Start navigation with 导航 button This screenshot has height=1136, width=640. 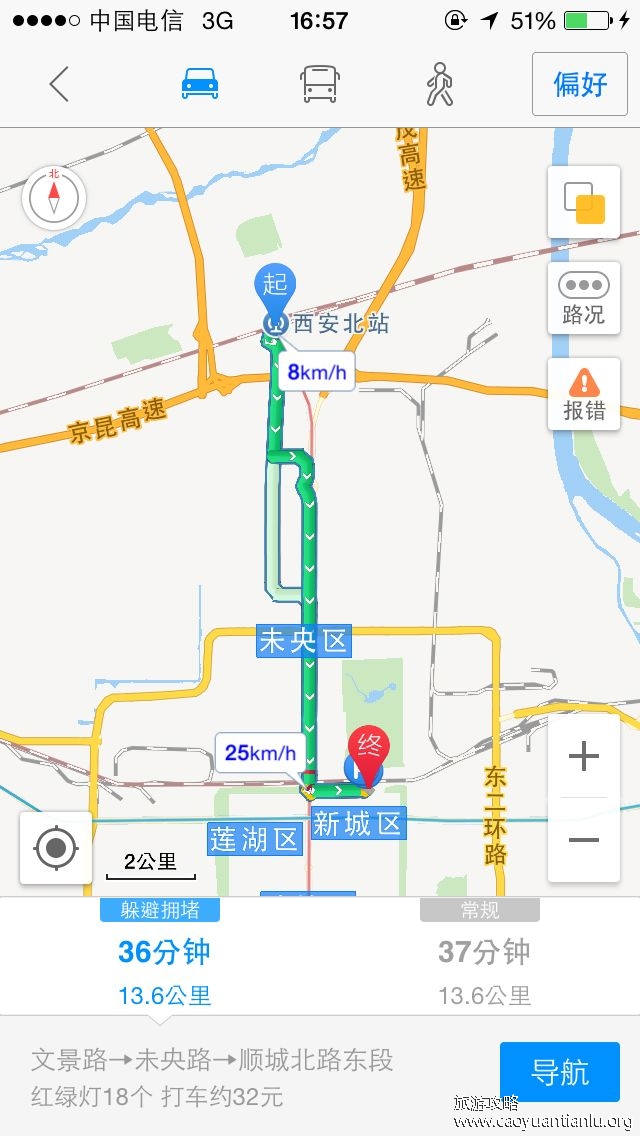pos(559,1073)
